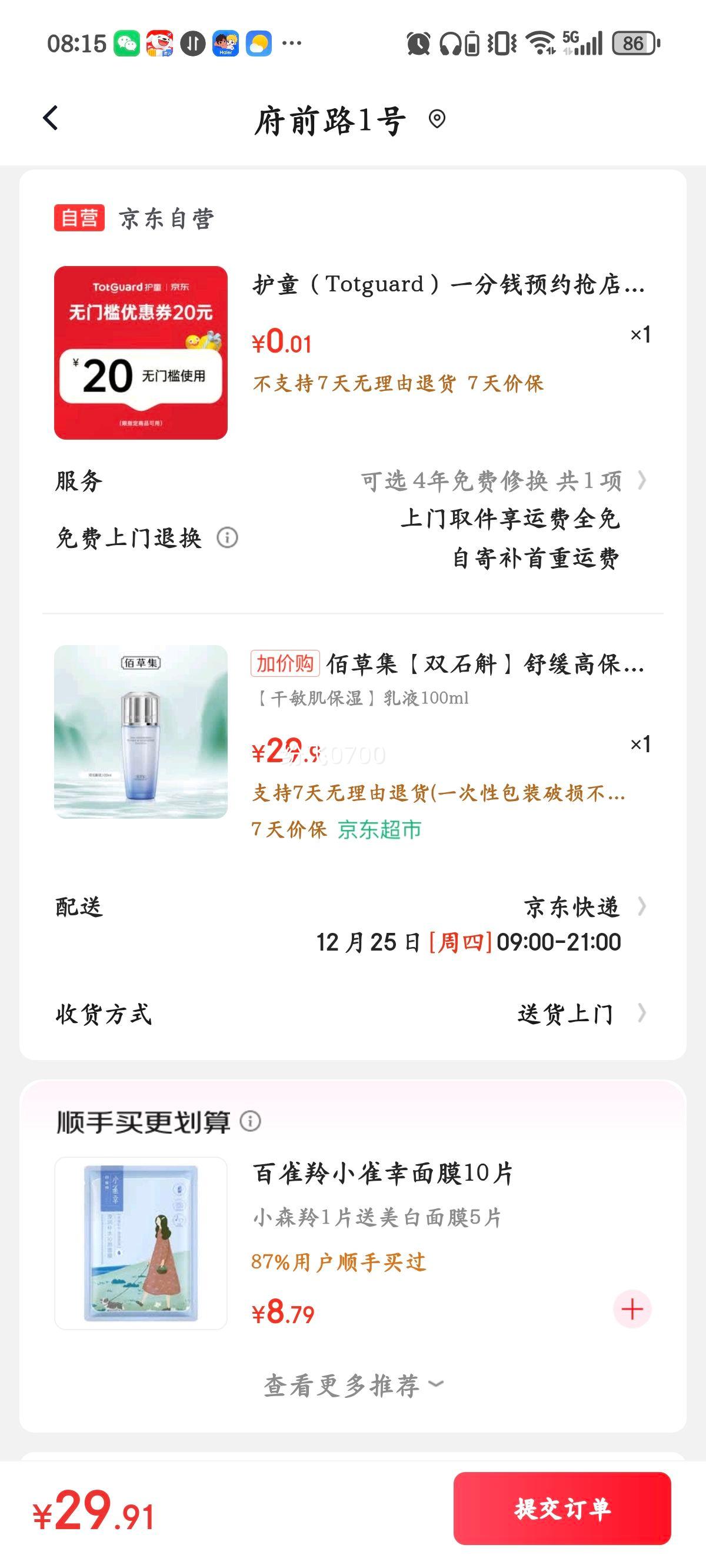Tap the ellipsis icon in the status bar
This screenshot has height=1568, width=706.
click(293, 42)
